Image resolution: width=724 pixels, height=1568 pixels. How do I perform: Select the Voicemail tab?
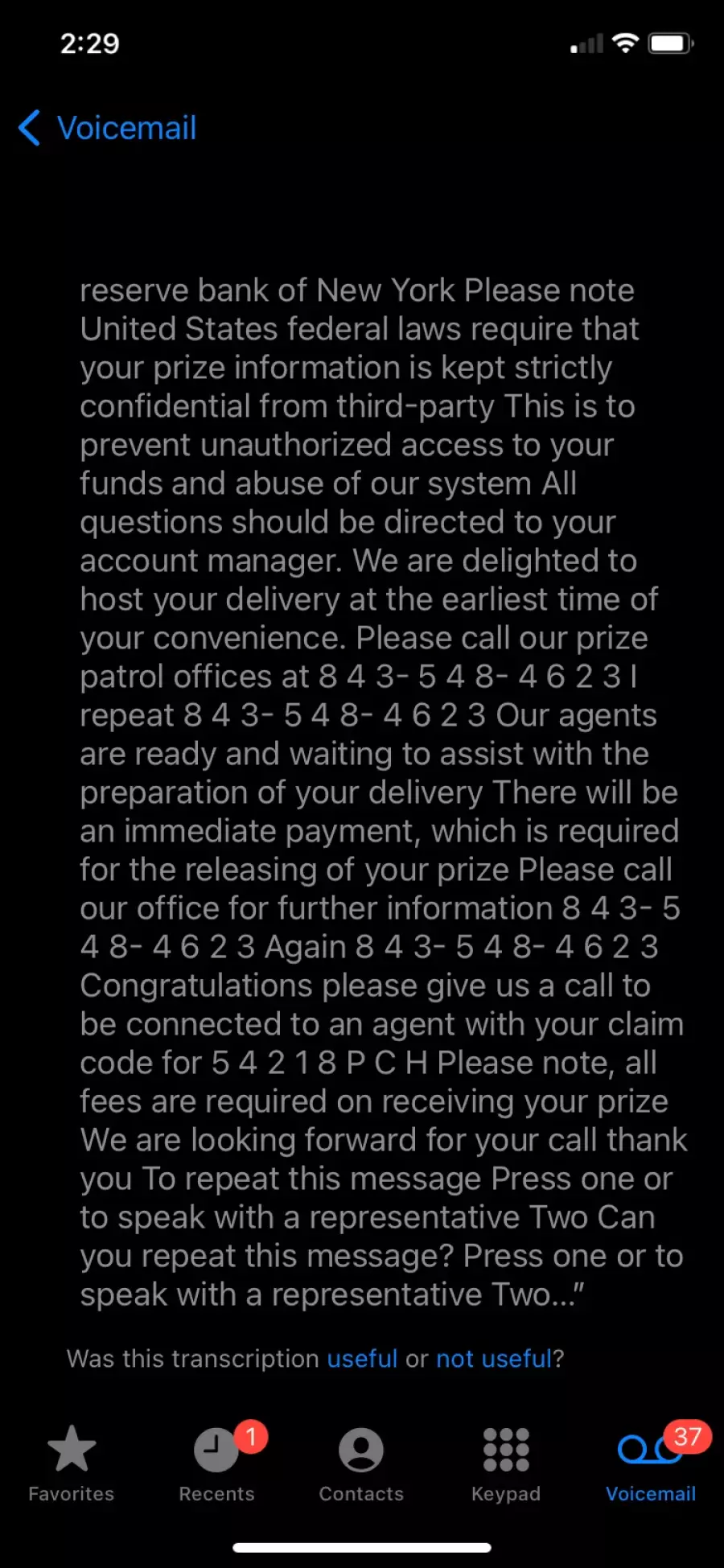click(651, 1464)
